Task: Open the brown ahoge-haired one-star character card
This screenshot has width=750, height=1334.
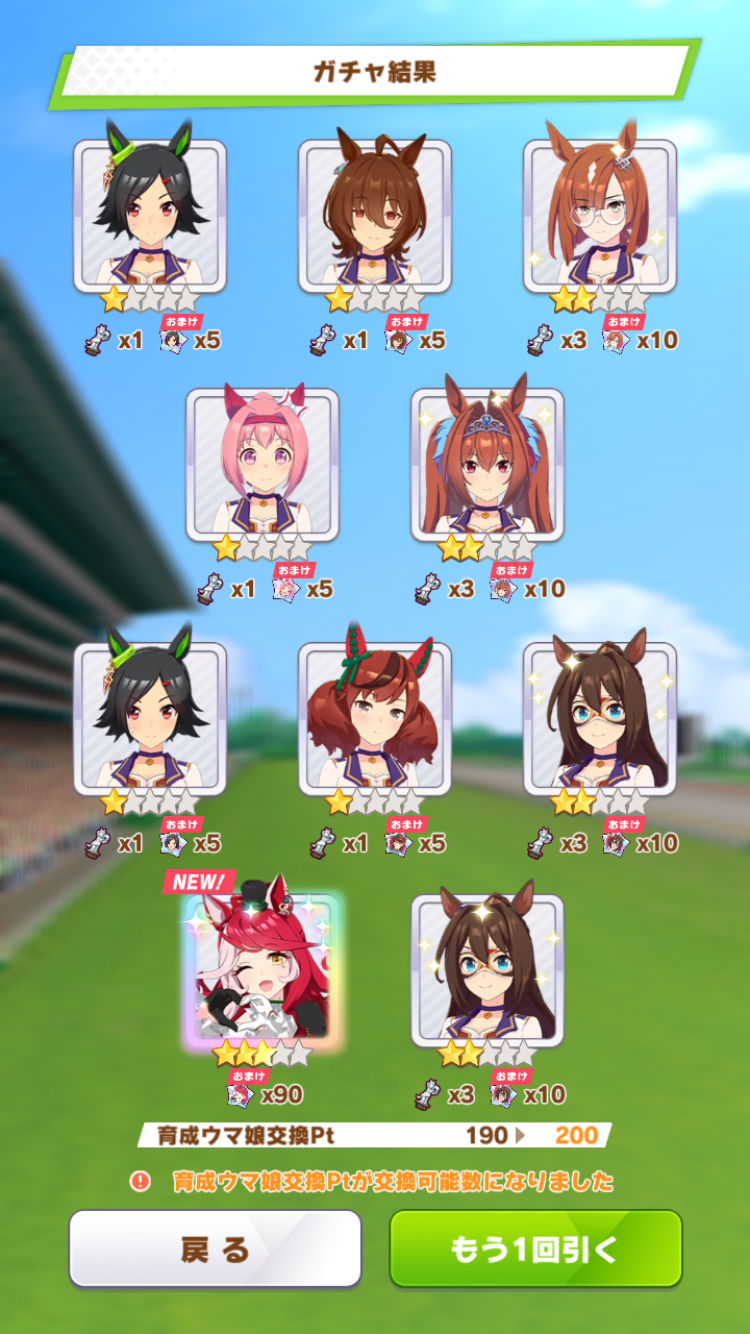Action: 375,215
